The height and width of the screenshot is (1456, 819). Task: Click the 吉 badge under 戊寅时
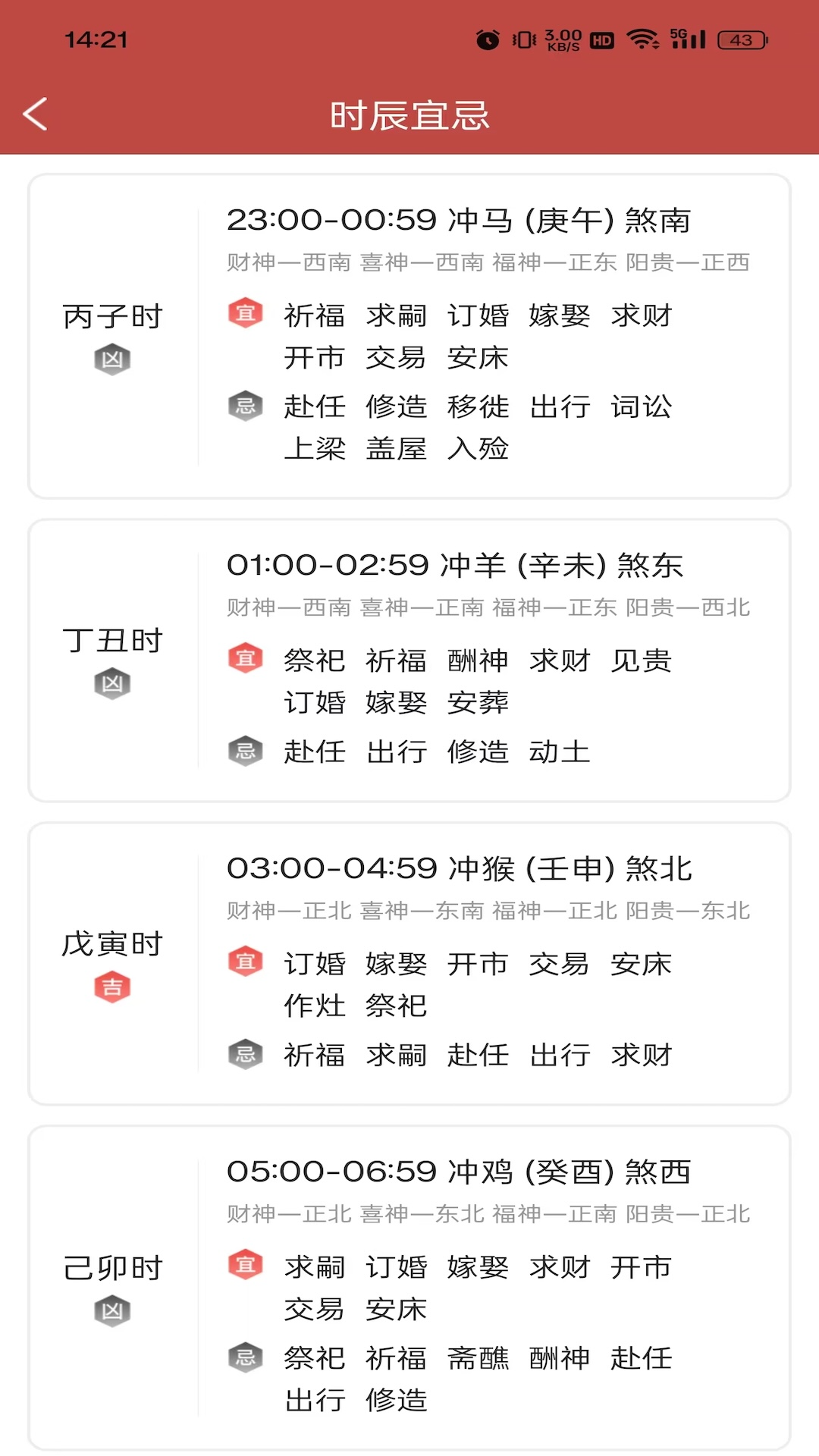[112, 987]
